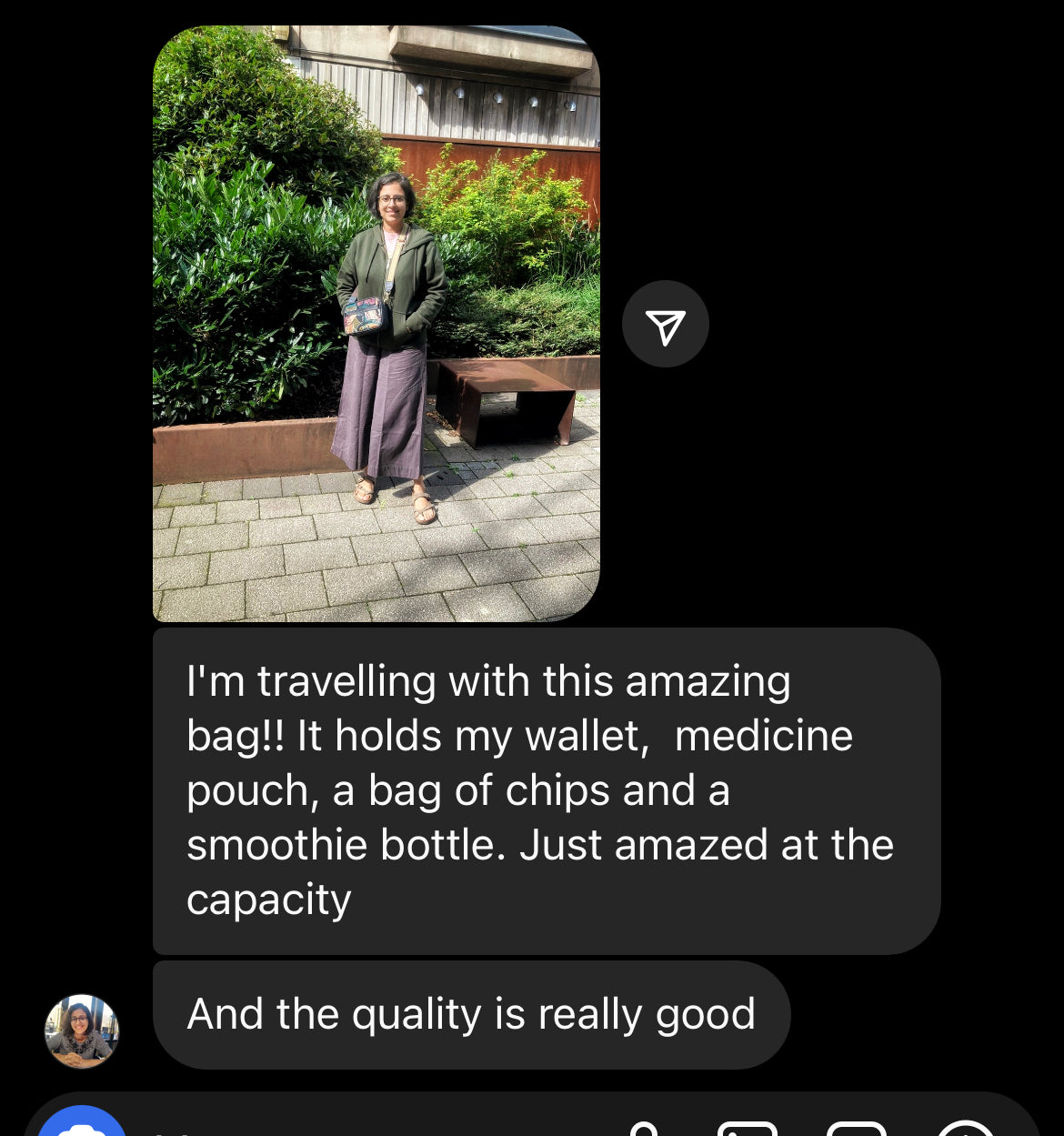Open the photo of the woman with the bag
The image size is (1064, 1136).
click(x=376, y=324)
